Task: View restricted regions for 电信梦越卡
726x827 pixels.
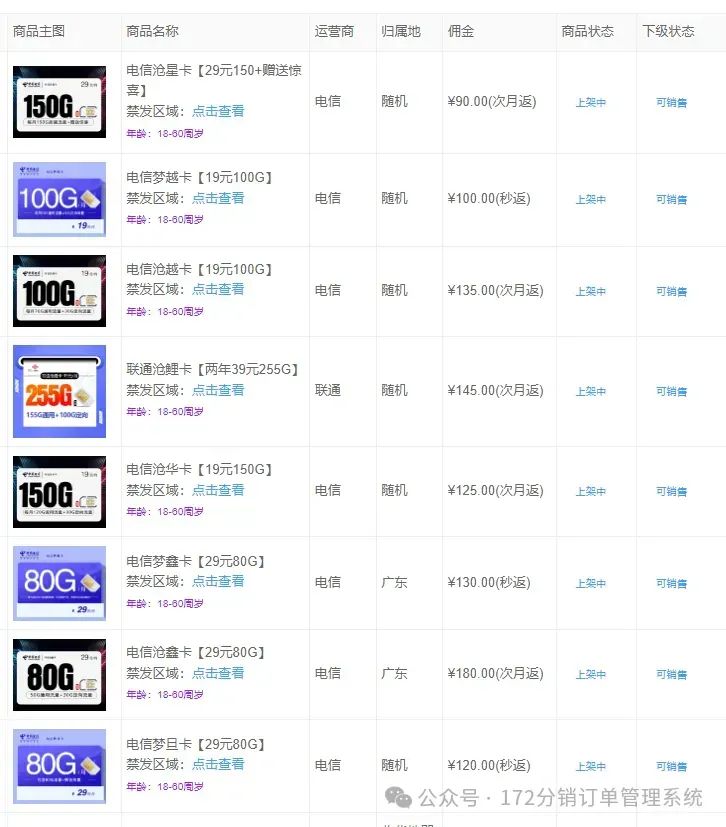Action: (x=218, y=198)
